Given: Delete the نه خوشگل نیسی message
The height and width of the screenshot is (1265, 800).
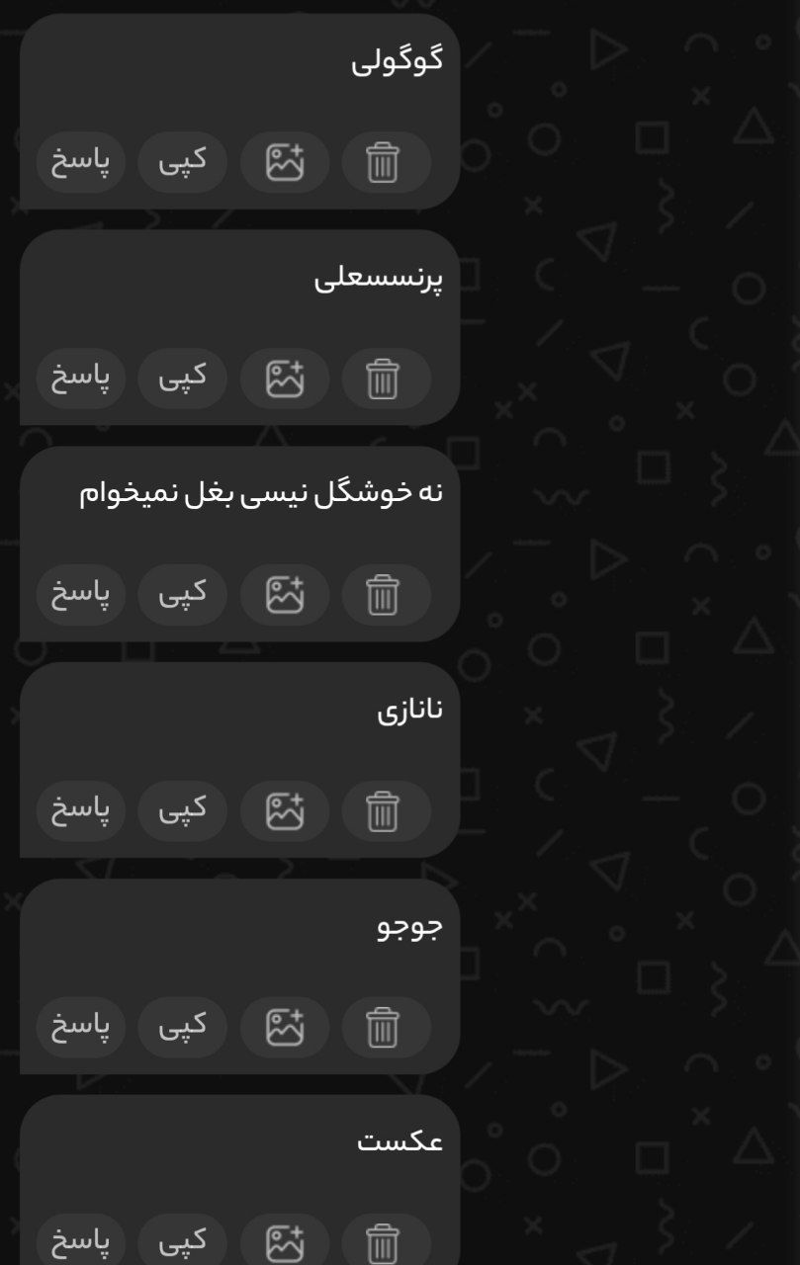Looking at the screenshot, I should [x=384, y=594].
